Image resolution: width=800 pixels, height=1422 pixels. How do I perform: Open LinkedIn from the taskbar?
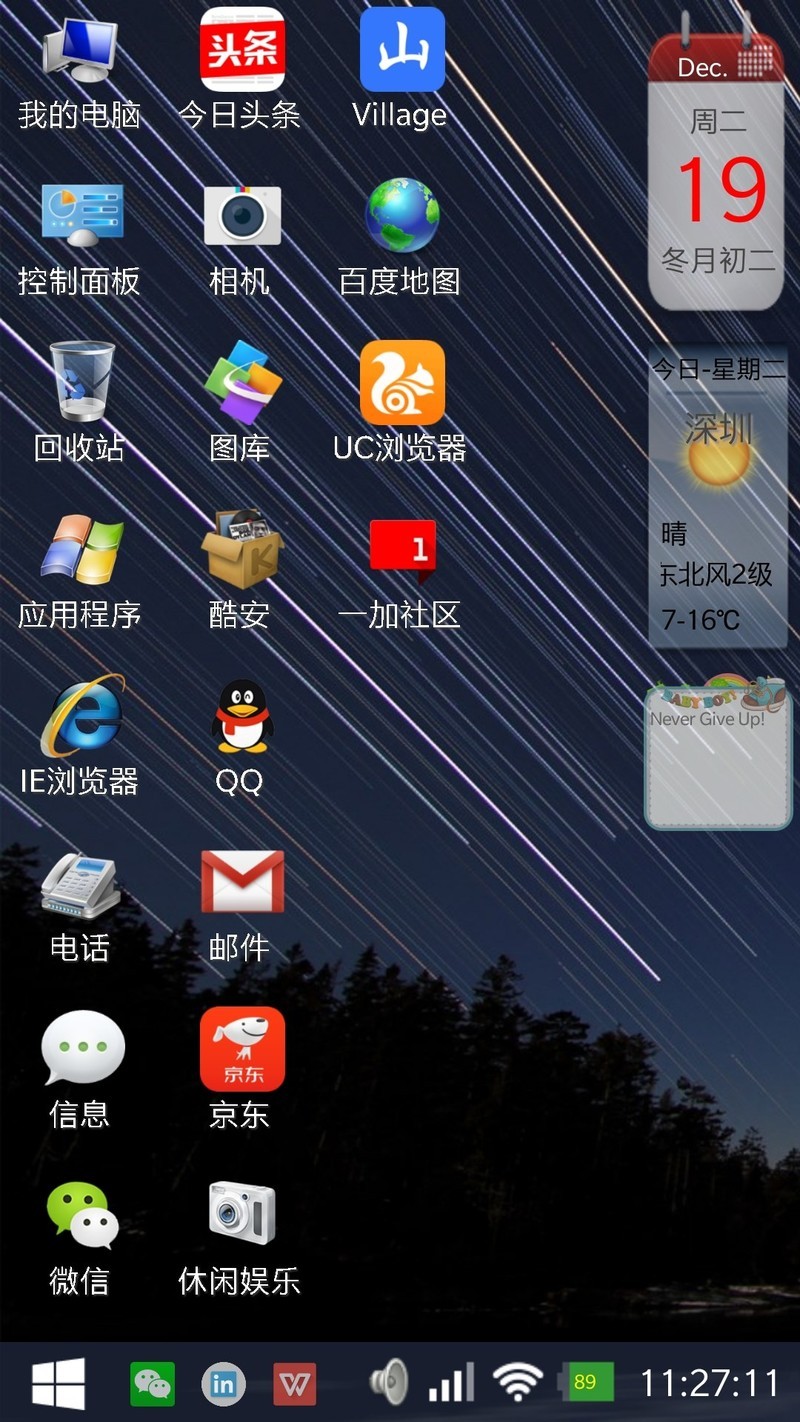224,1384
